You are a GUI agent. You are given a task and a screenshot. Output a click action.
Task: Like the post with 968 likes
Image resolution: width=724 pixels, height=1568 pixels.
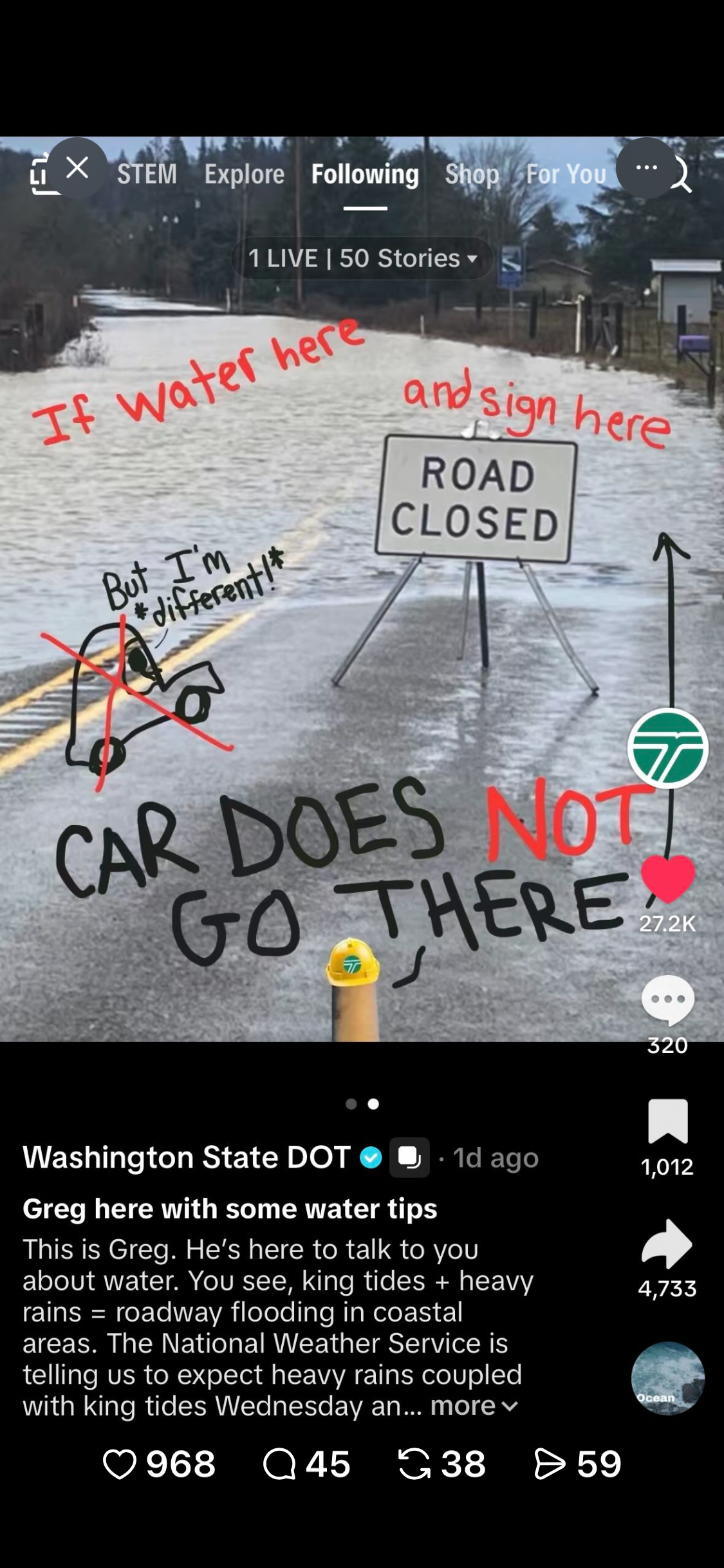point(120,1464)
